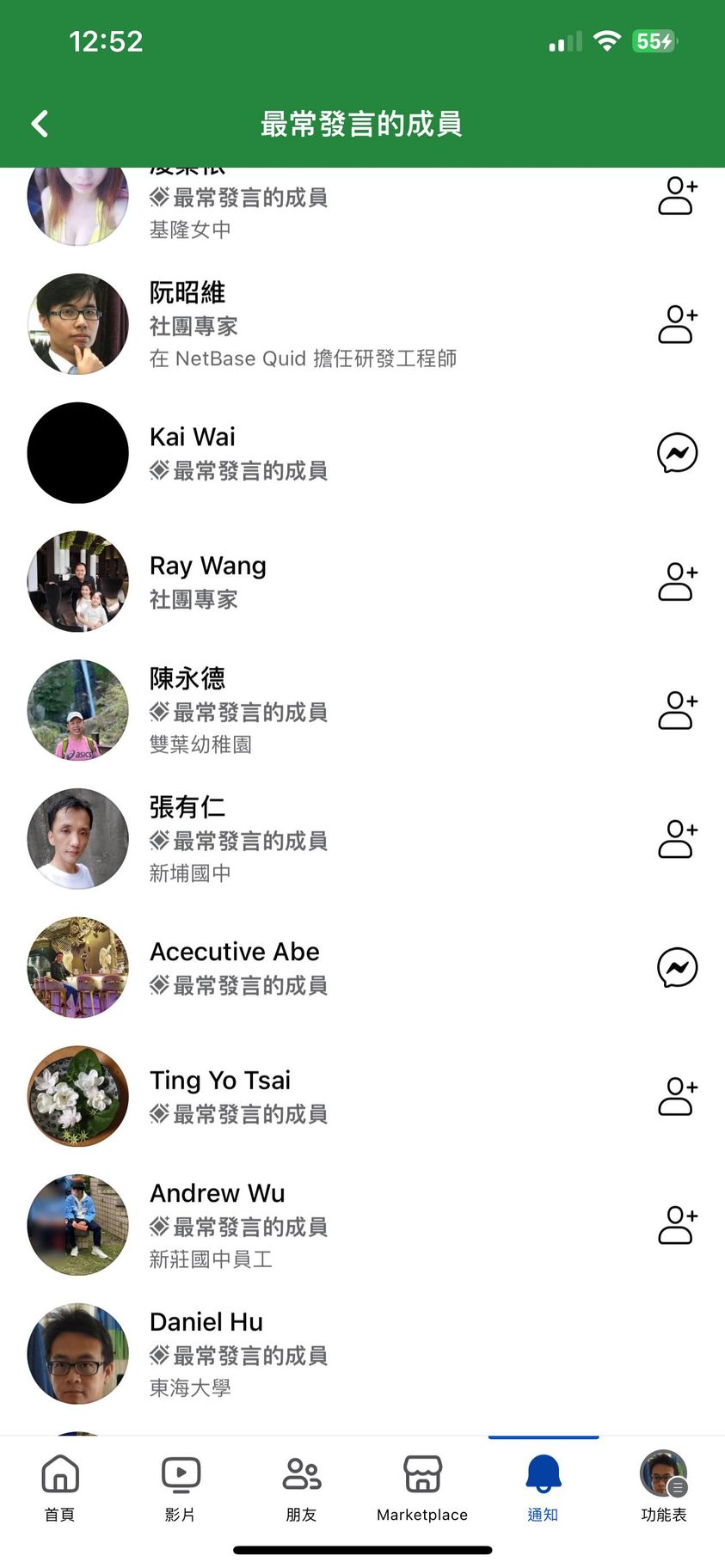
Task: Add 陳永德 as a friend
Action: click(x=677, y=711)
